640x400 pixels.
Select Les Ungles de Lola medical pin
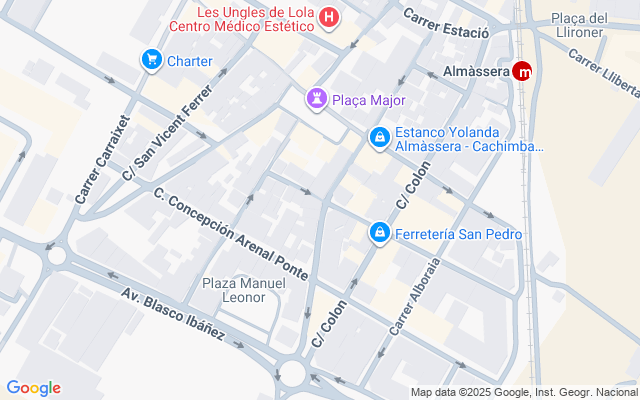331,18
